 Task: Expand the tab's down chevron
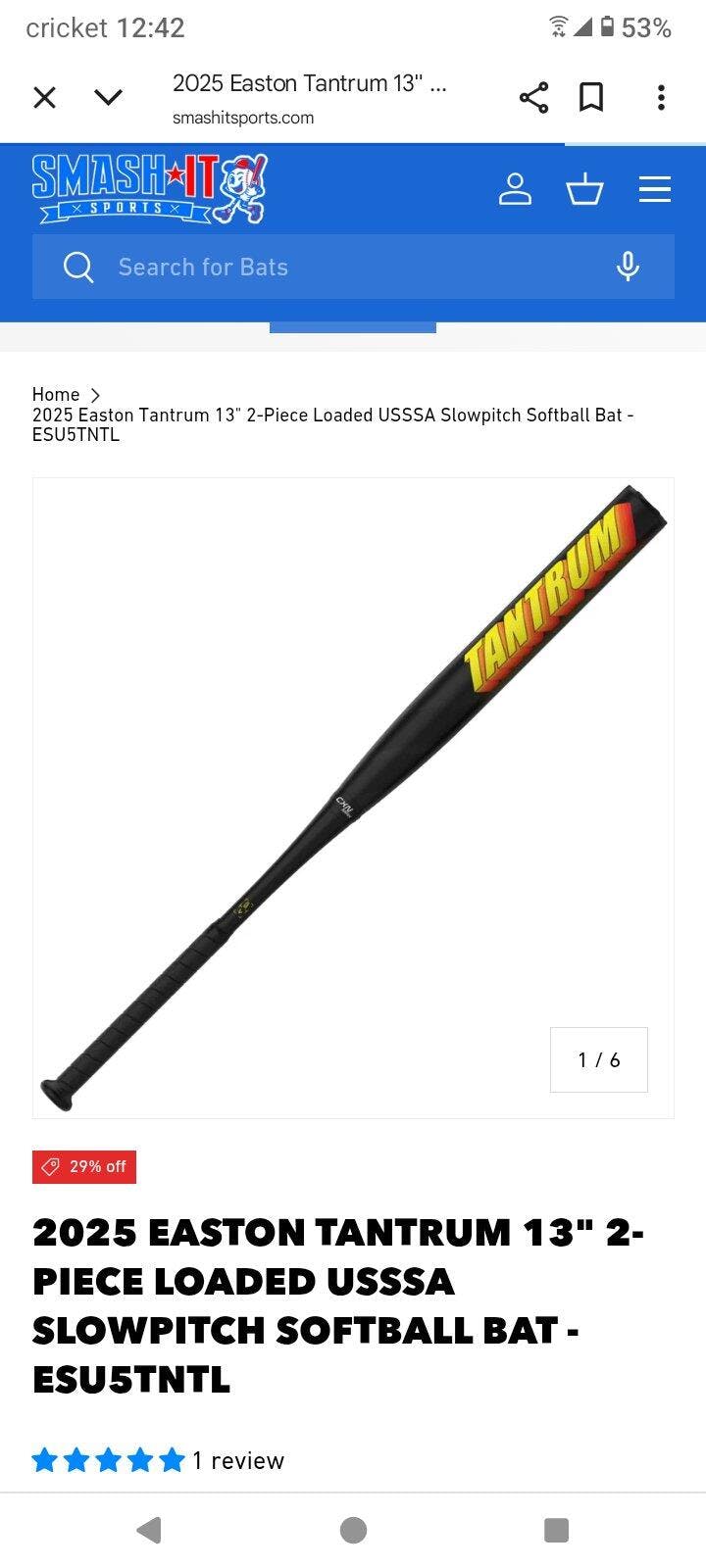point(108,97)
